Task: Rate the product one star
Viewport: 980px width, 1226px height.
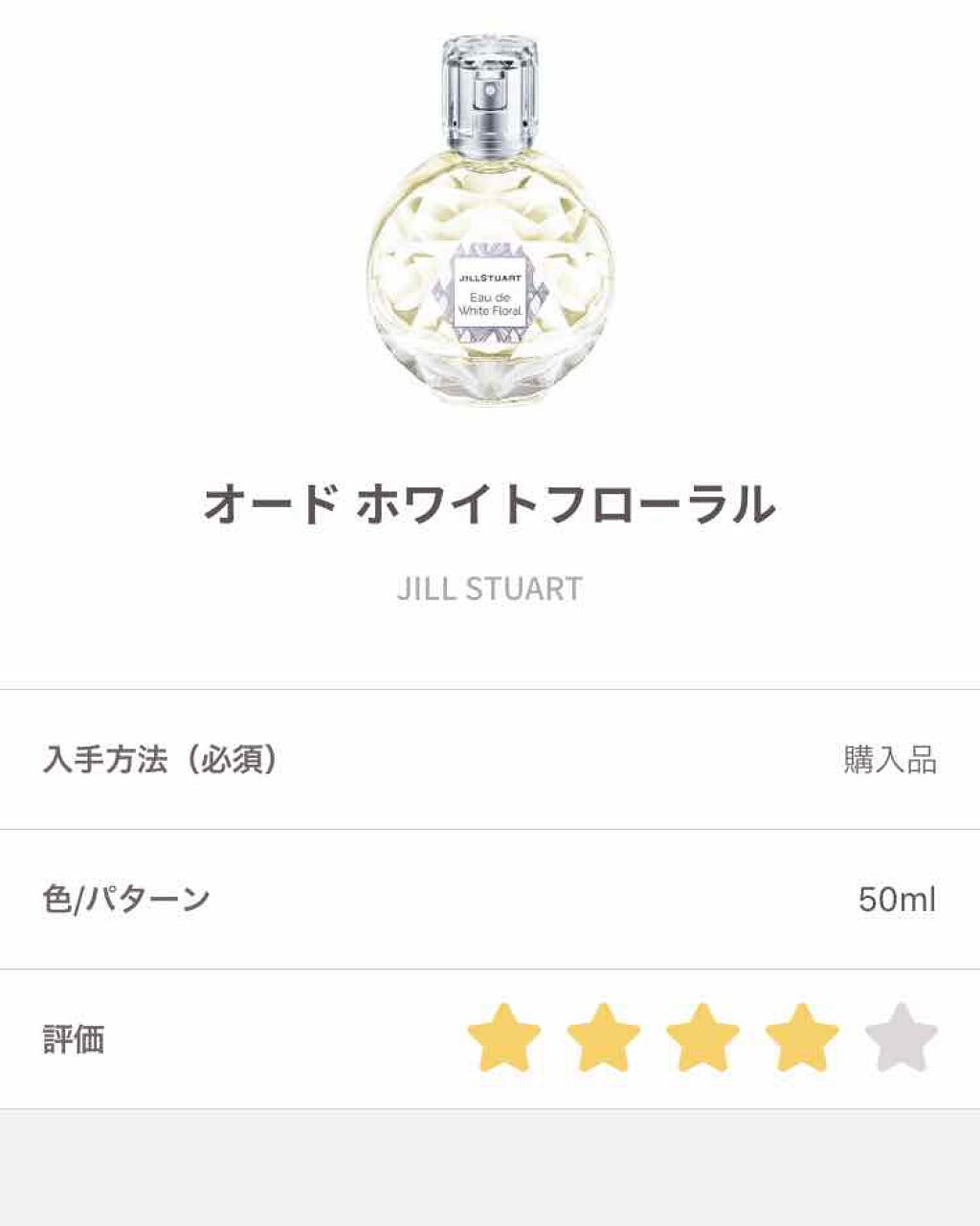Action: (504, 1037)
